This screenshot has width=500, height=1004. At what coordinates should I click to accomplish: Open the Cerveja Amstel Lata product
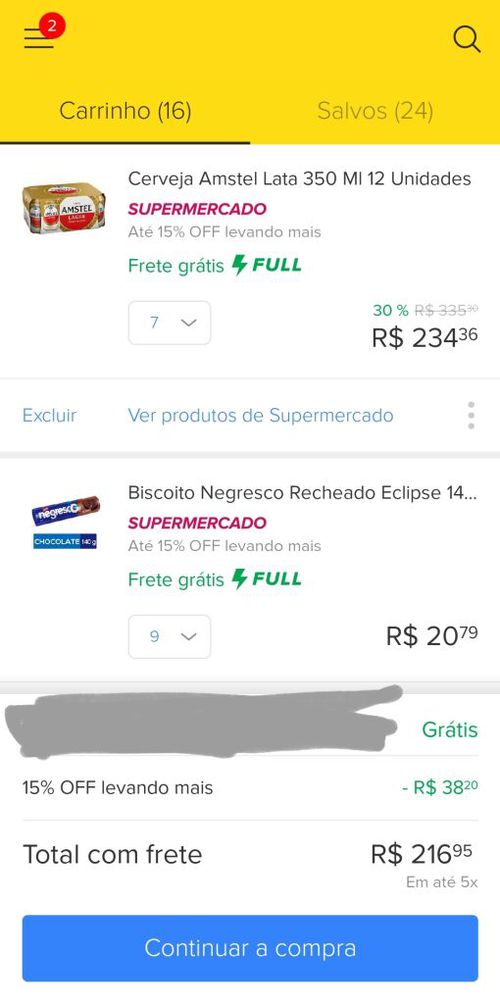pos(299,179)
